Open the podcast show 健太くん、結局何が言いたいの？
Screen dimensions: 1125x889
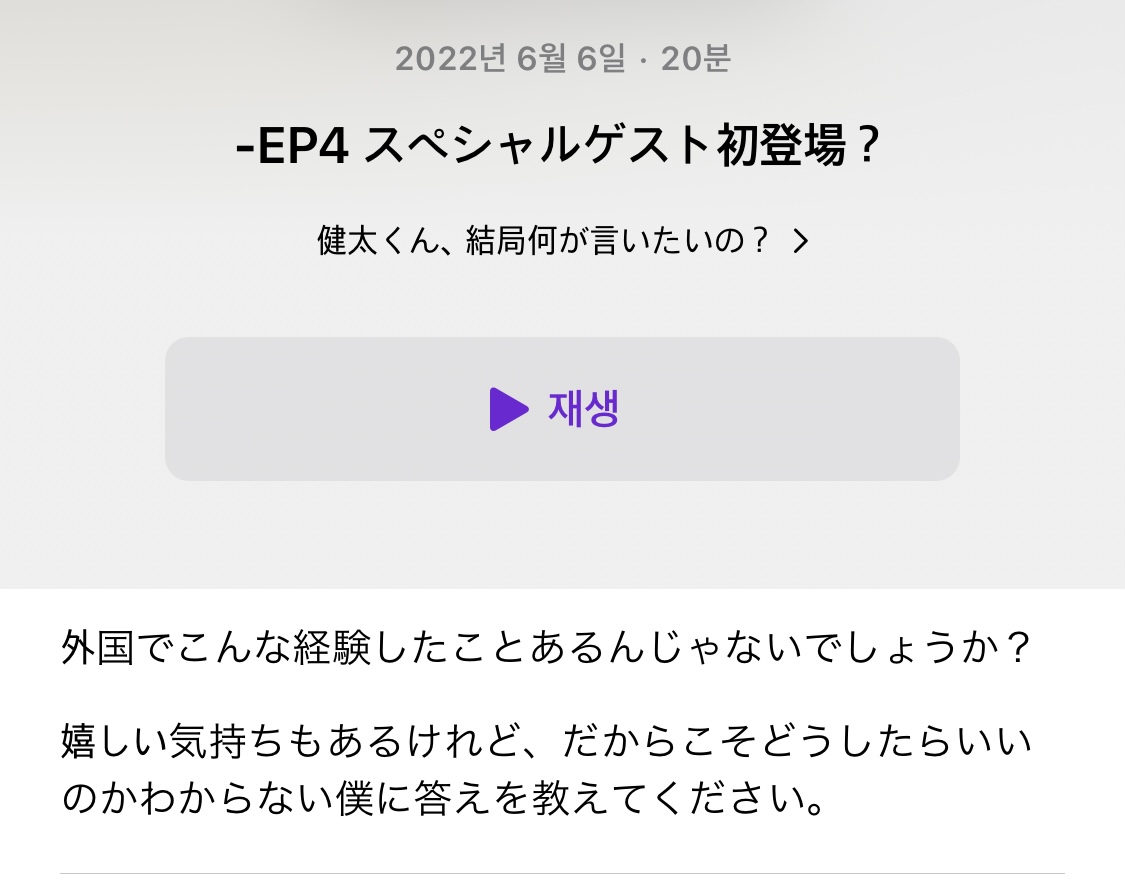(561, 242)
